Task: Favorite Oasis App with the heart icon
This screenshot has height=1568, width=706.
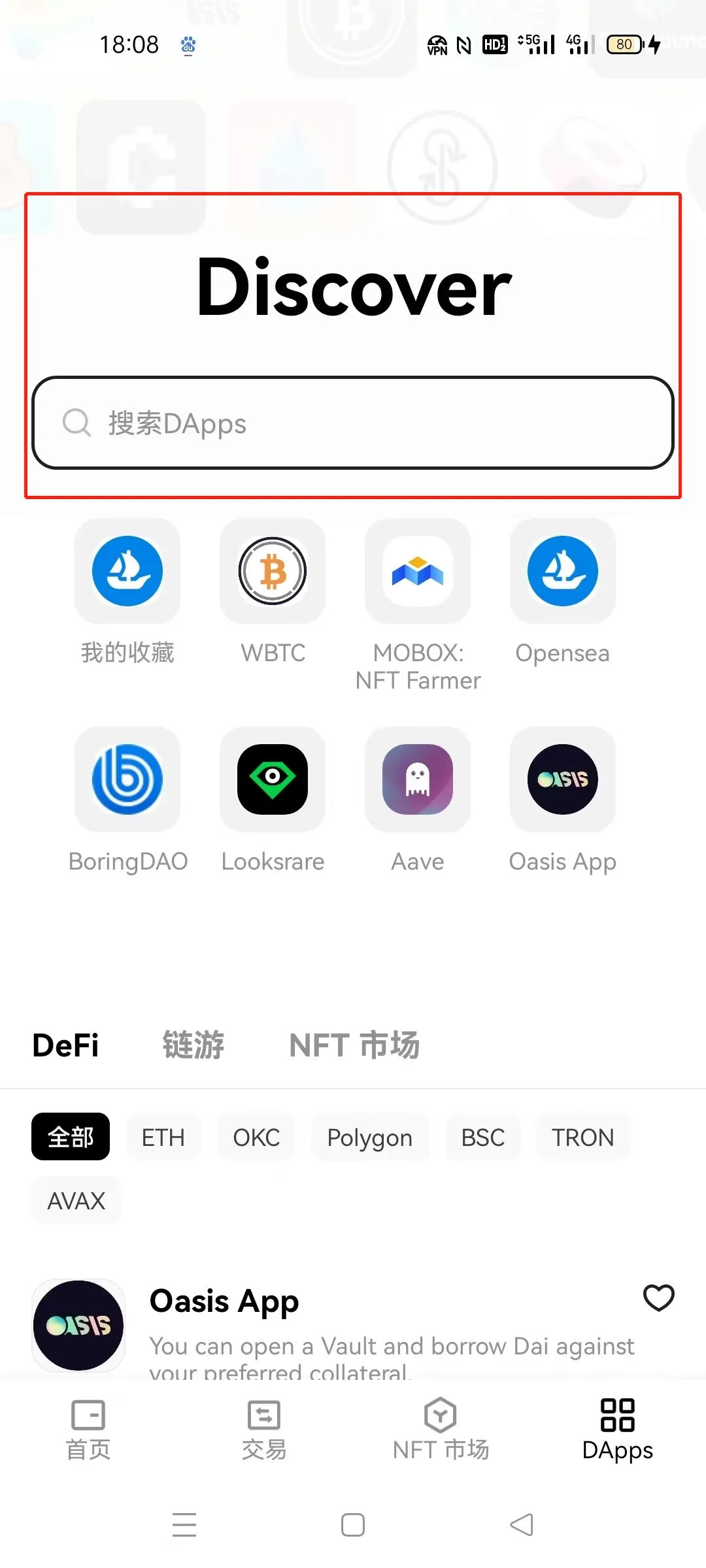Action: coord(658,1298)
